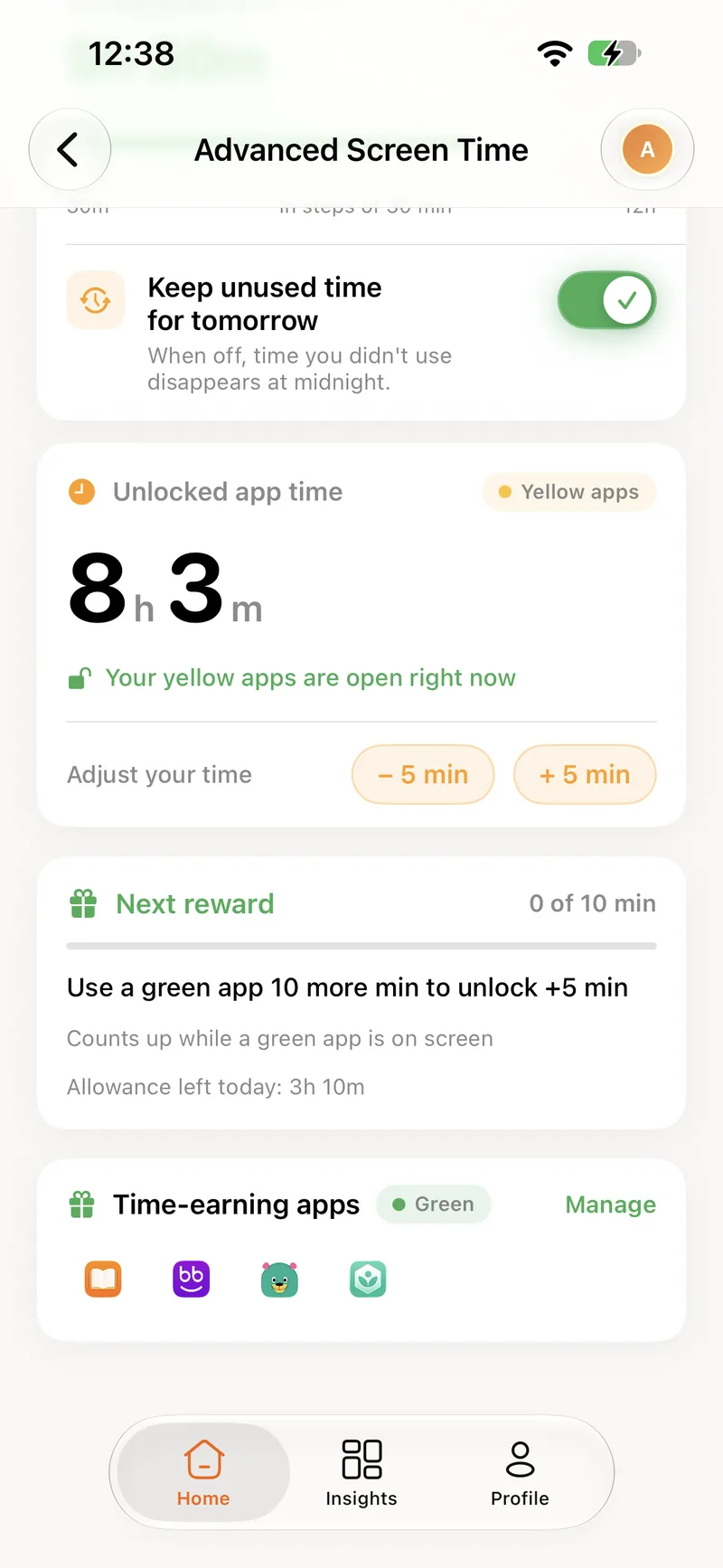
Task: Open the Profile tab
Action: click(x=520, y=1472)
